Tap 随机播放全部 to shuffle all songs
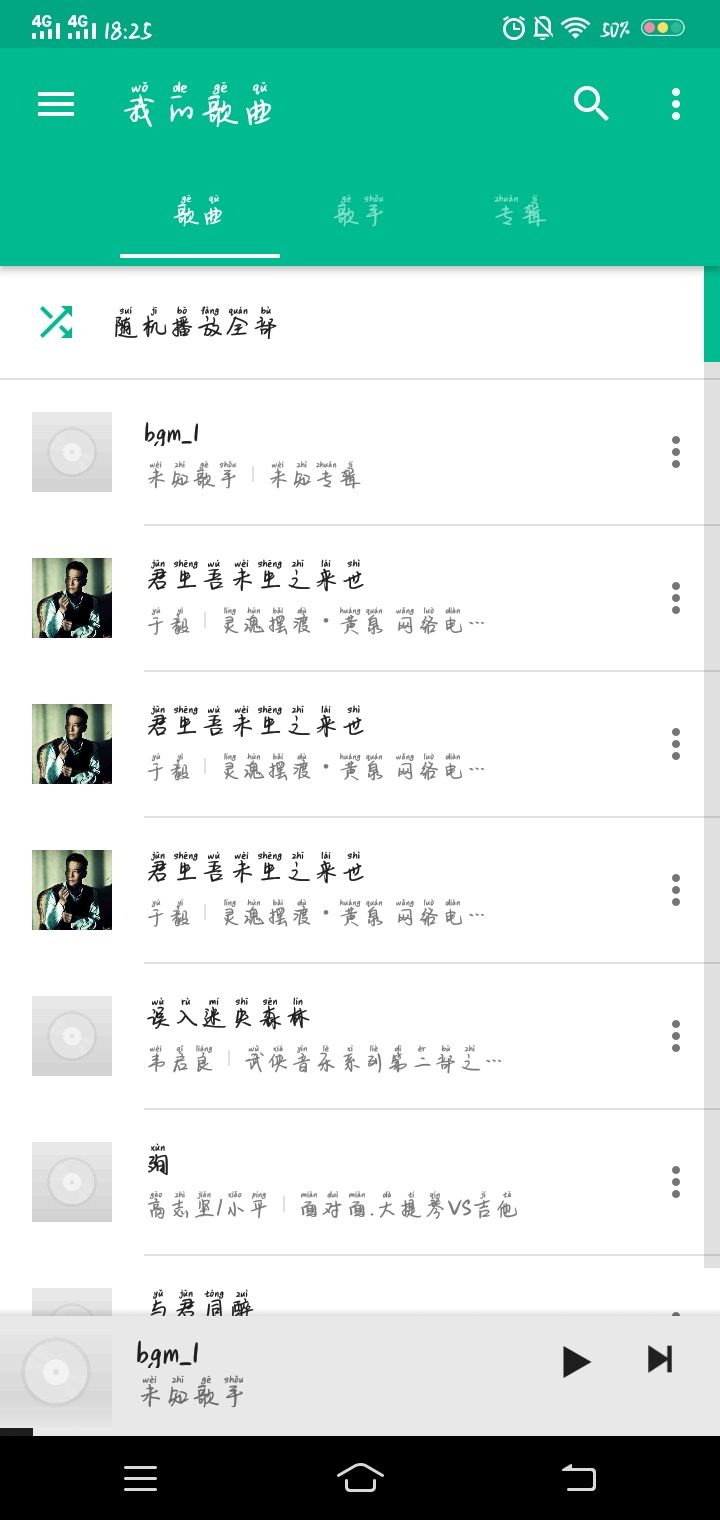The height and width of the screenshot is (1520, 720). 196,322
